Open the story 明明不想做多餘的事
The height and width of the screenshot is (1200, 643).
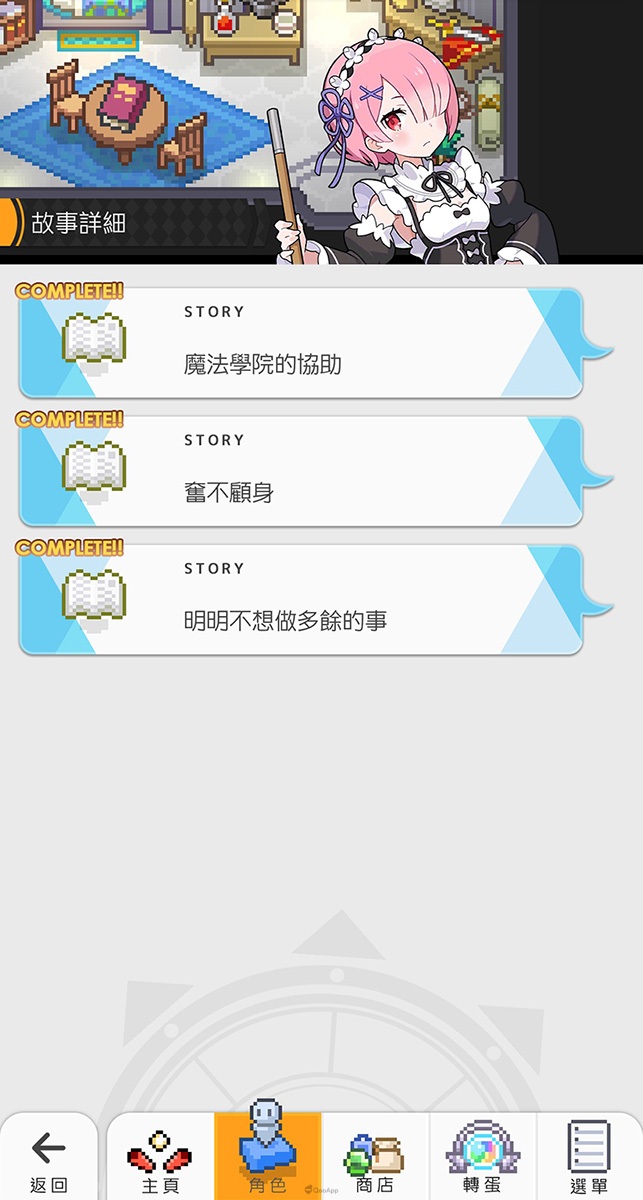point(300,600)
